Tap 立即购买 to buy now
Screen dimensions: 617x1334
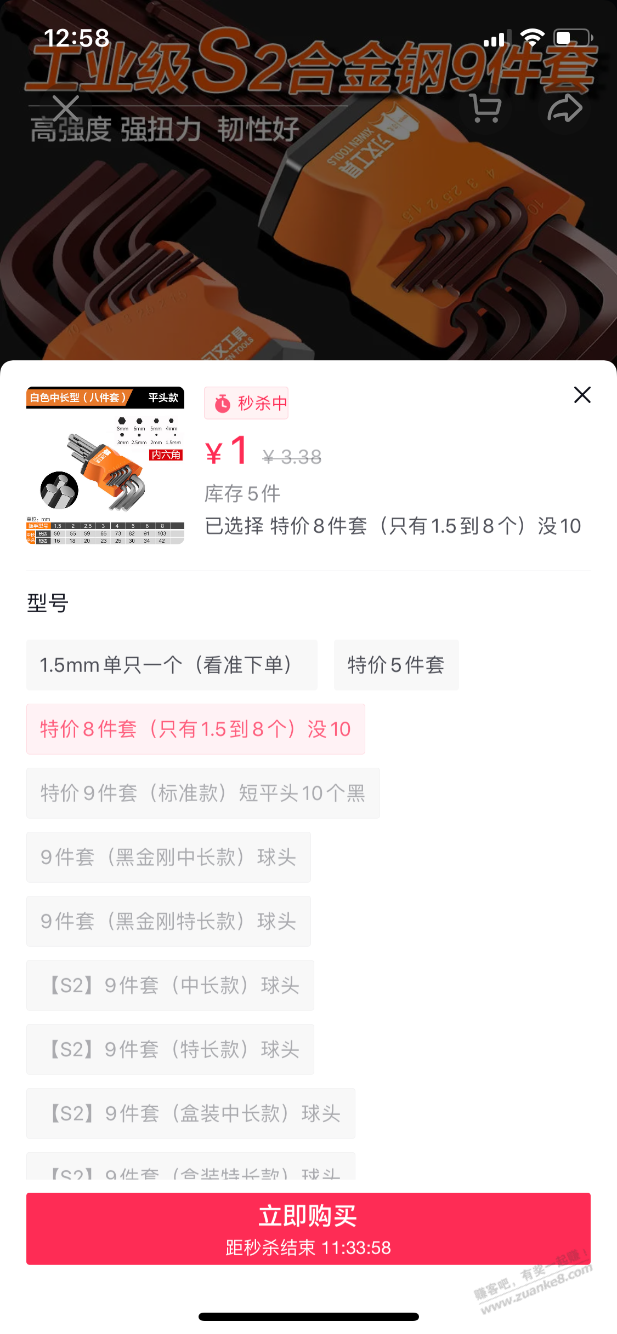tap(308, 1228)
